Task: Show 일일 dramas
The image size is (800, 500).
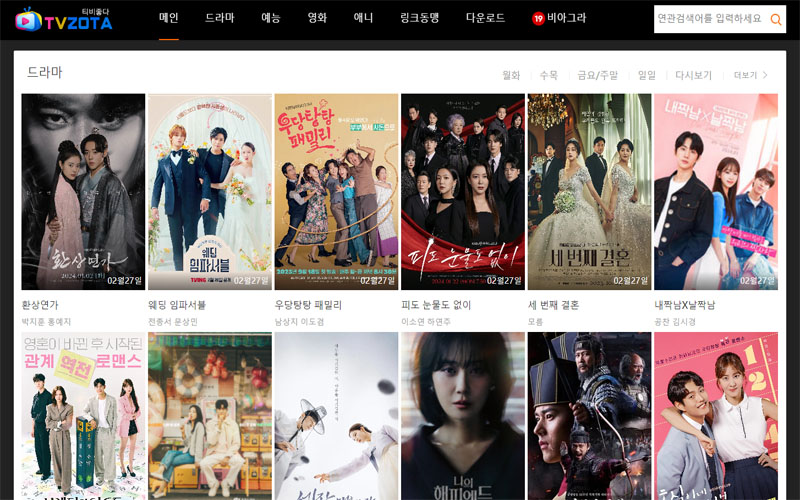Action: tap(647, 75)
